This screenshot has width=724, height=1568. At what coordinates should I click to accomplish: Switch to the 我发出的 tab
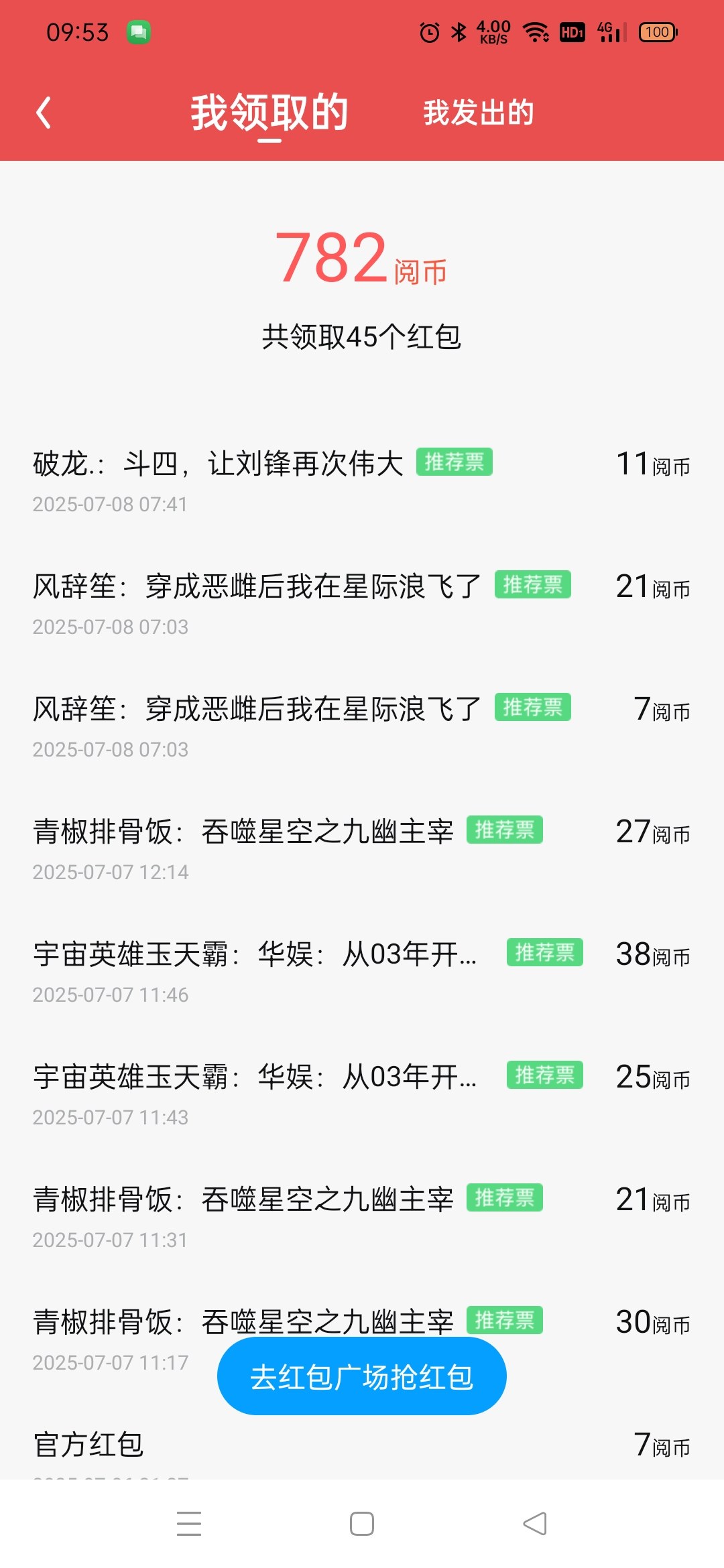click(x=478, y=113)
